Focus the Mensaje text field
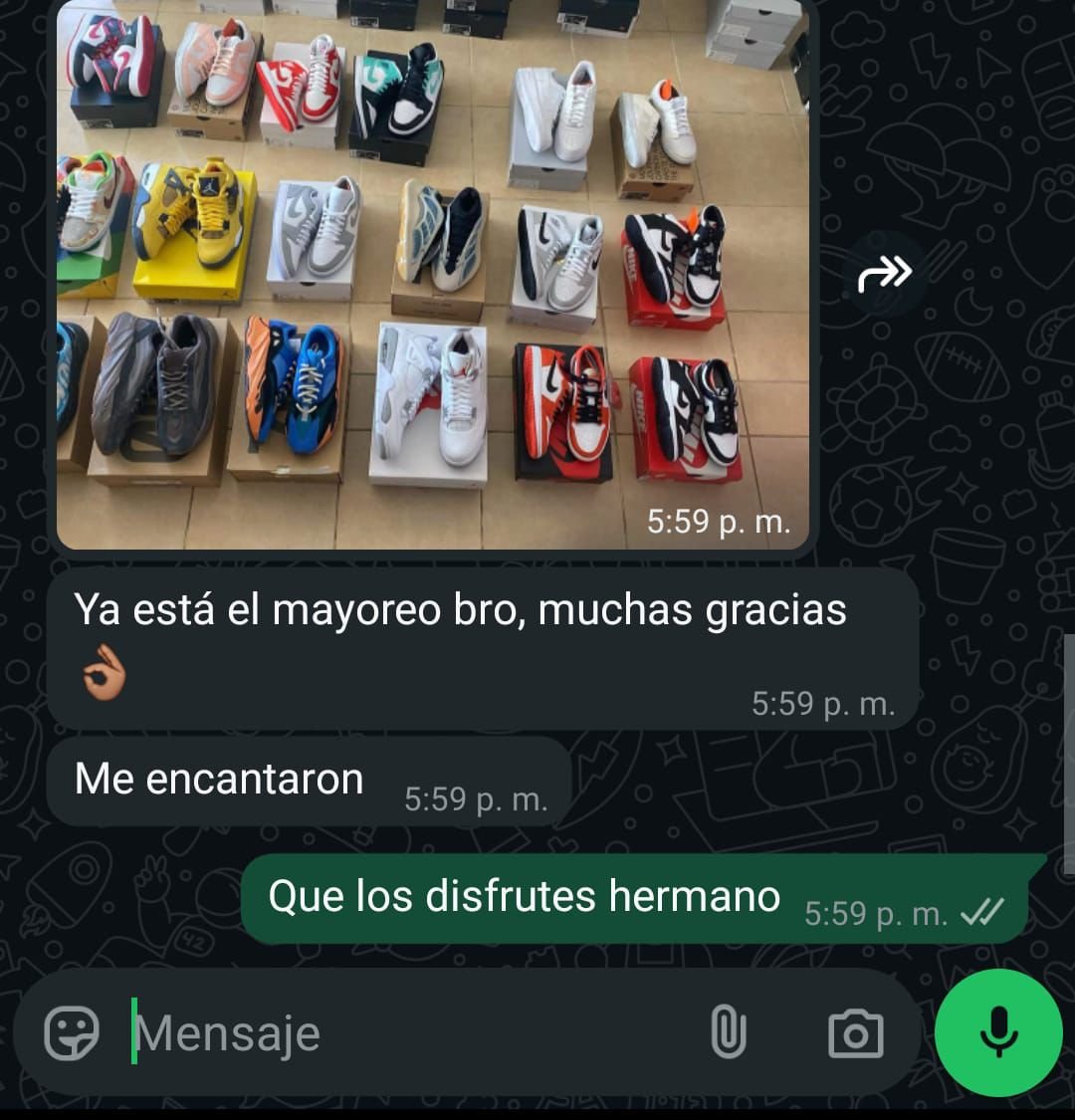This screenshot has height=1120, width=1075. pyautogui.click(x=398, y=1033)
